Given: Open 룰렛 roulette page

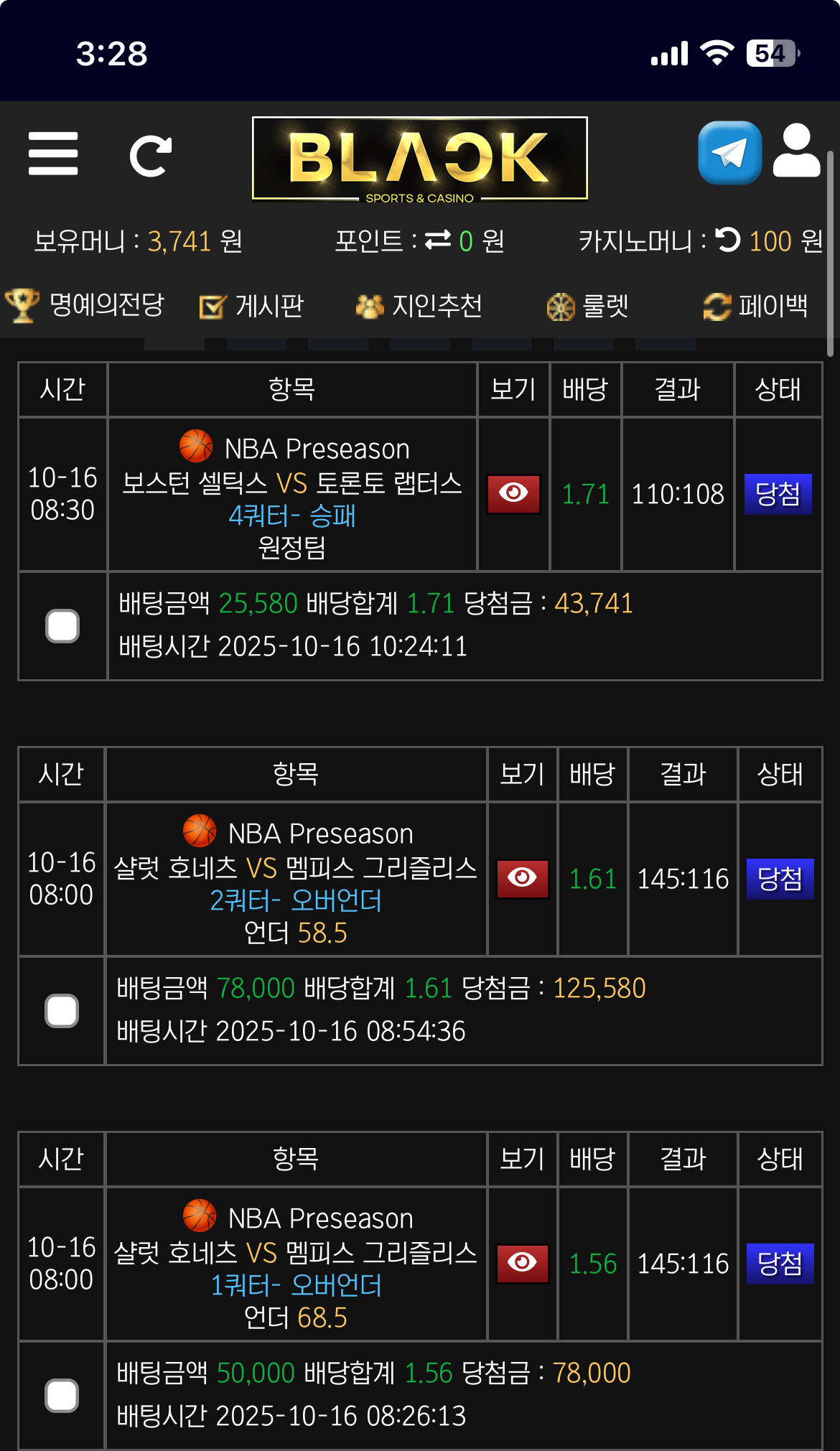Looking at the screenshot, I should (587, 307).
